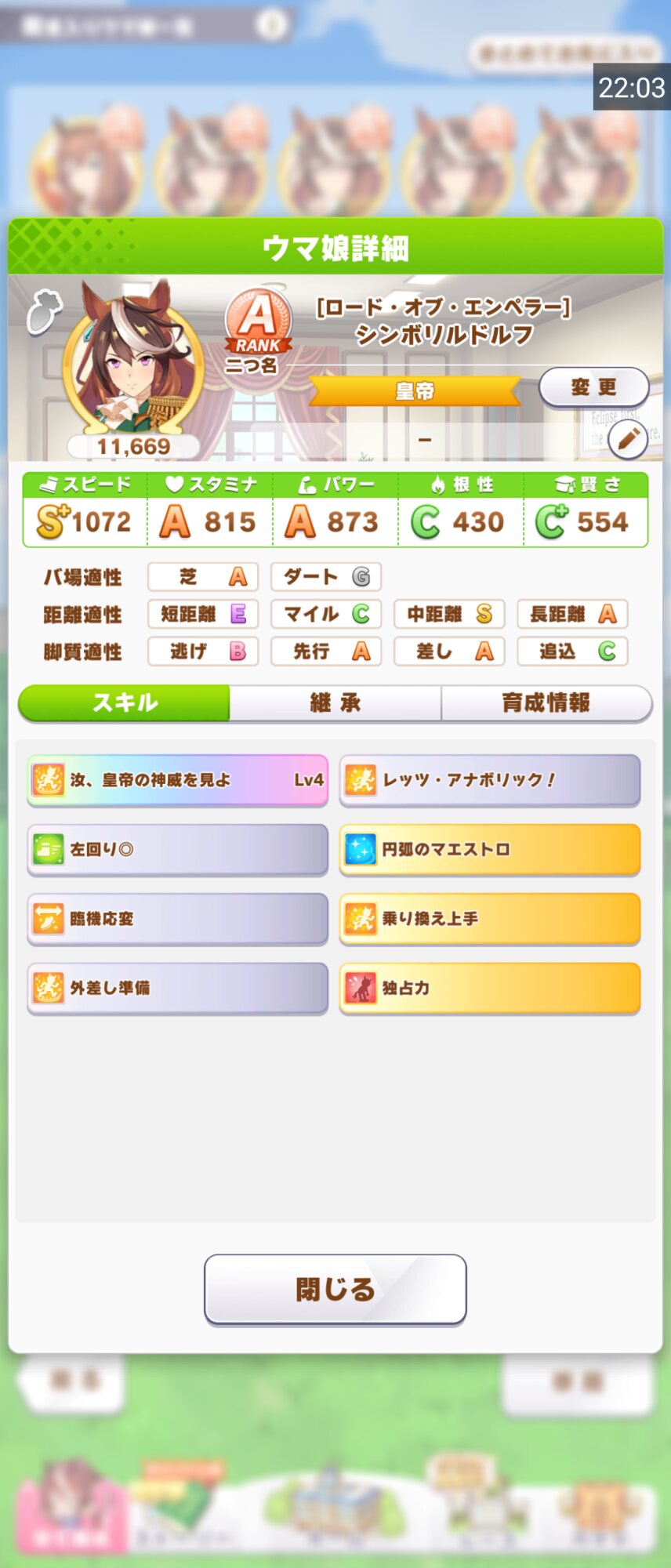Select the スキル tab

coord(125,702)
